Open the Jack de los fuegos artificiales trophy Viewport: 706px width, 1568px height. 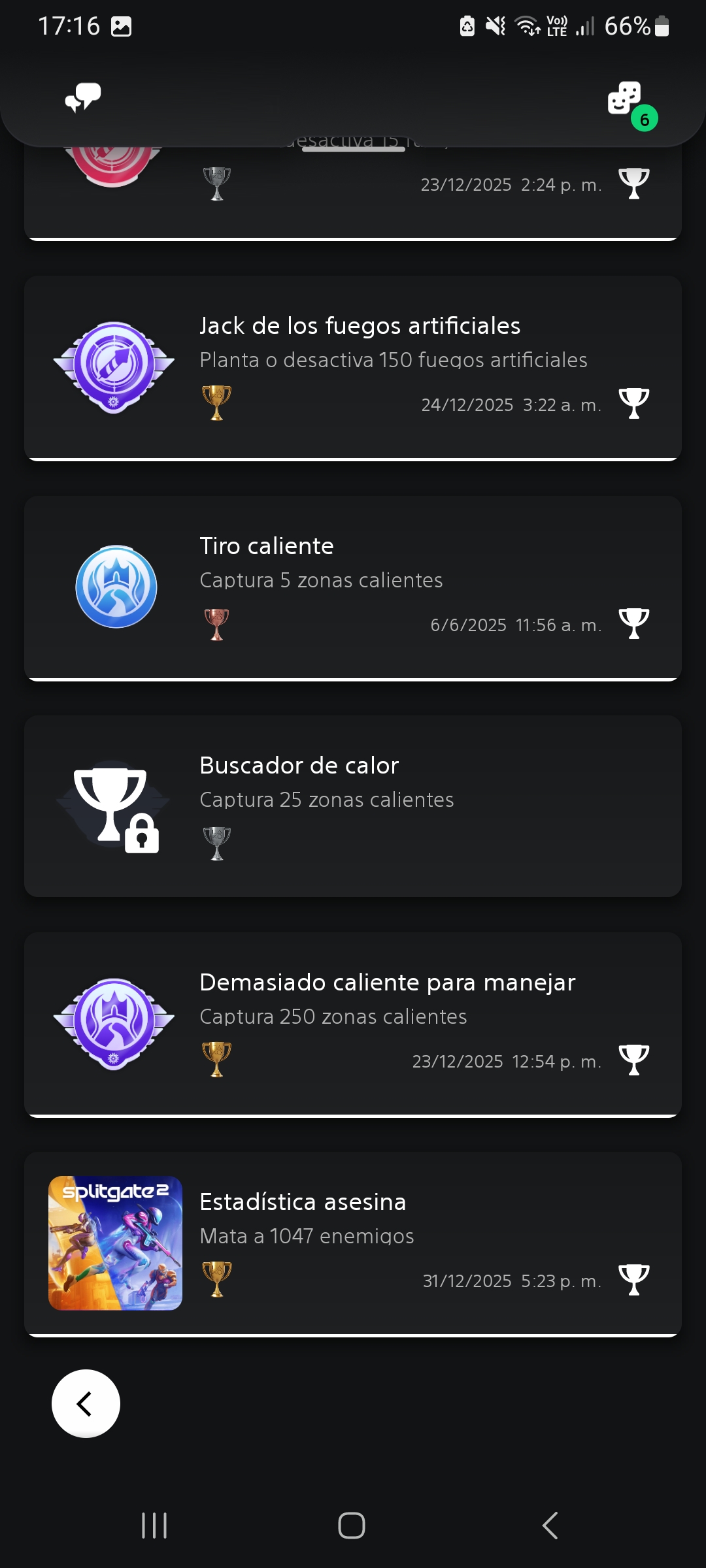tap(353, 367)
